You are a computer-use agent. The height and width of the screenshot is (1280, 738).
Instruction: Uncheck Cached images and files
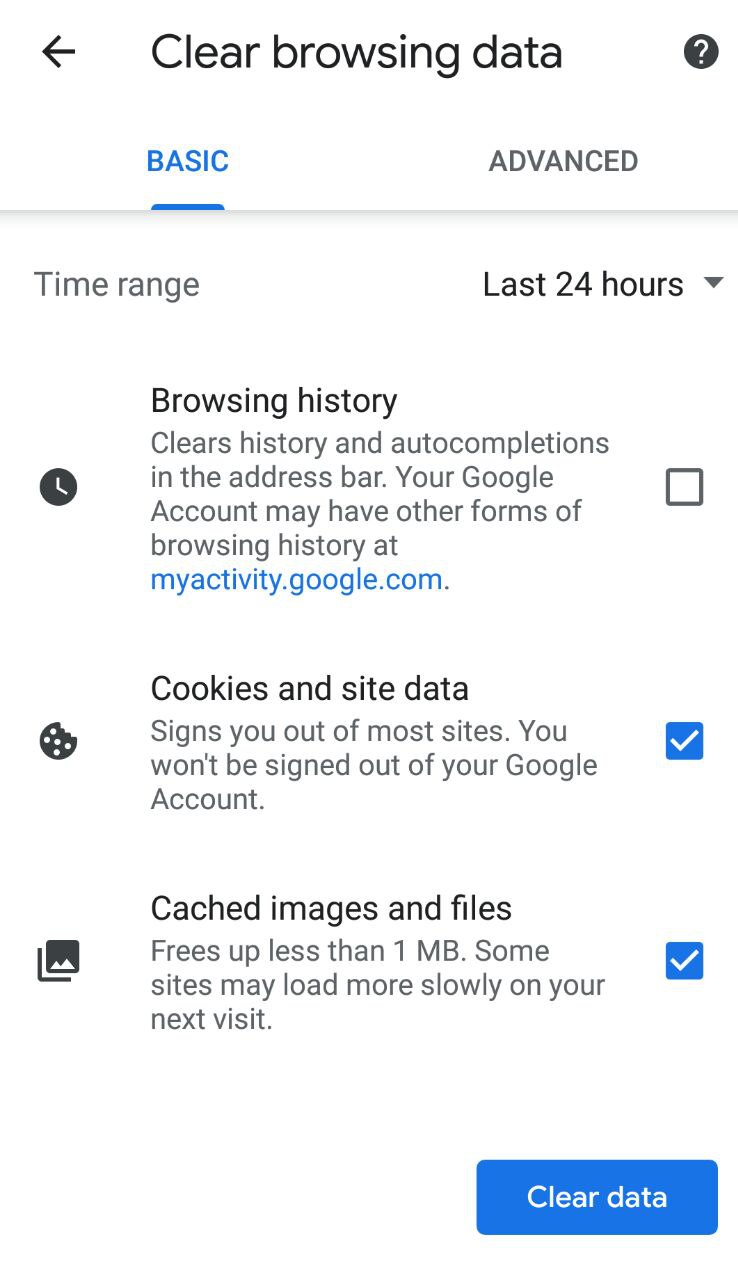pyautogui.click(x=684, y=961)
